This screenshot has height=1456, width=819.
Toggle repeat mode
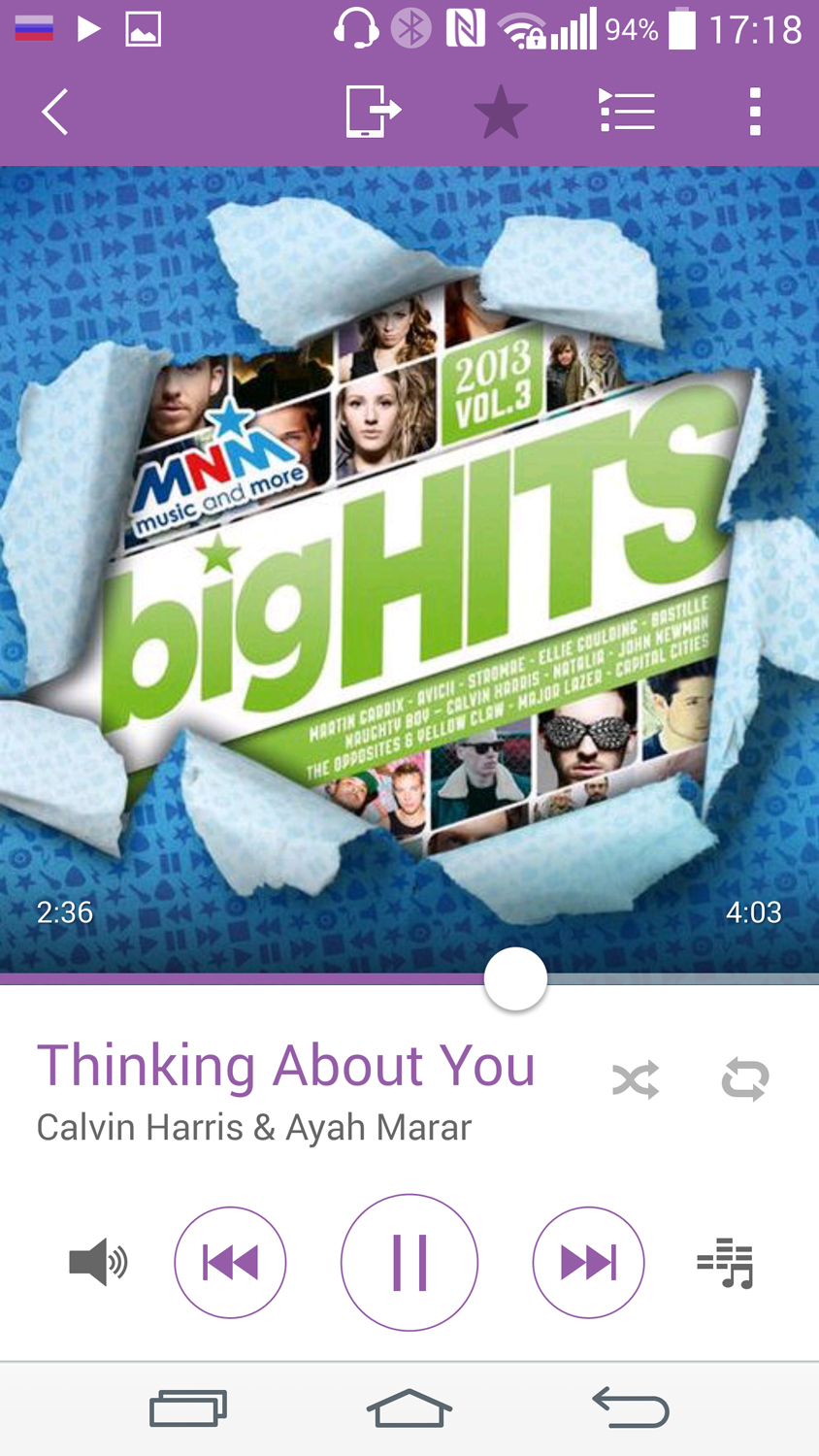tap(745, 1080)
